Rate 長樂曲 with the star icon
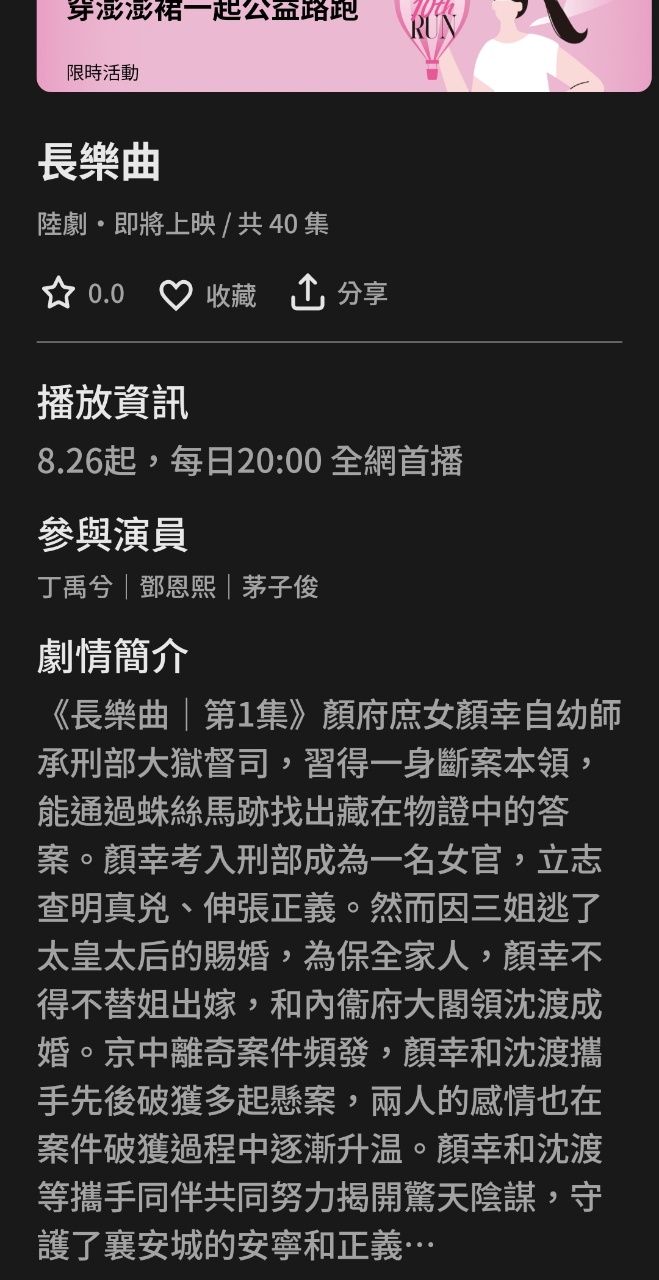659x1280 pixels. click(59, 294)
